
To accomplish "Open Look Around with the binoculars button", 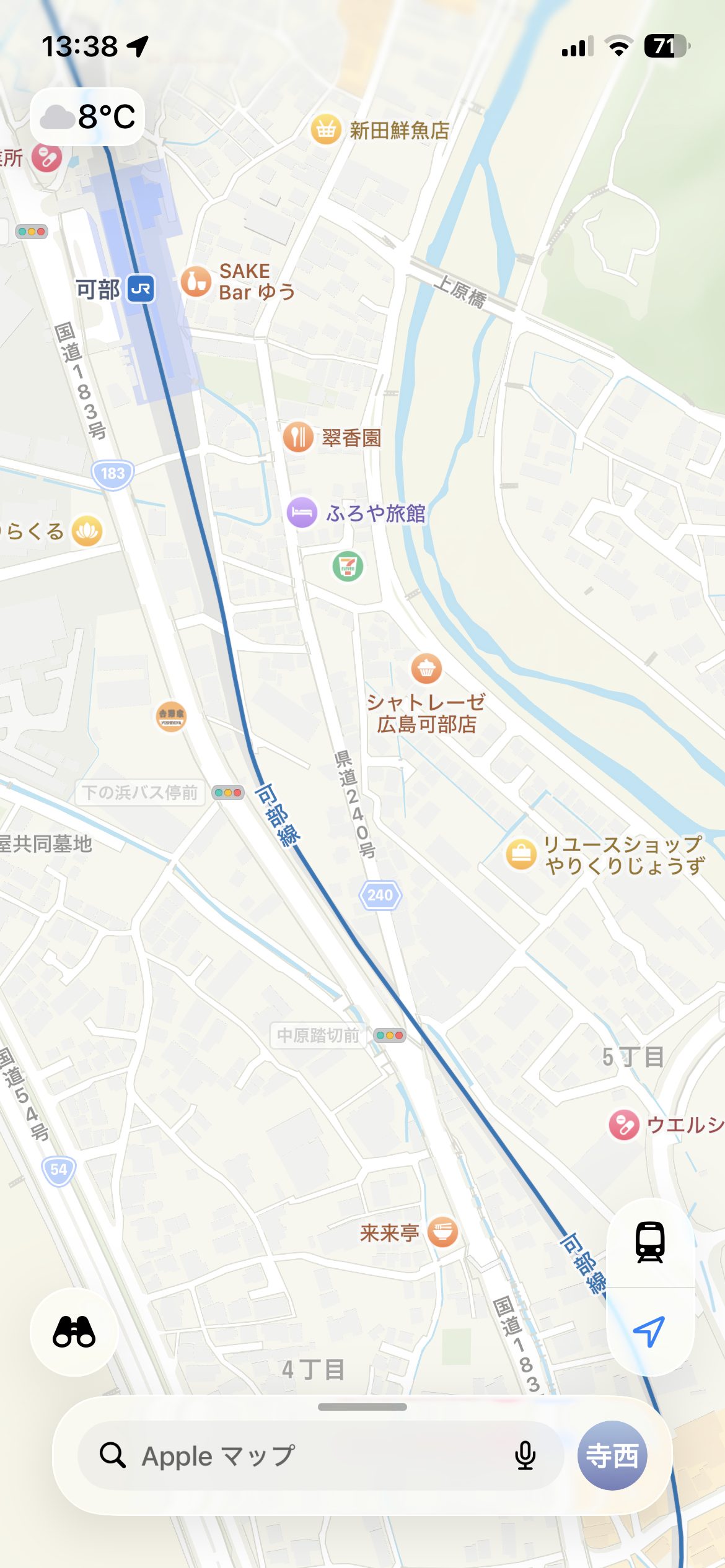I will (74, 1331).
